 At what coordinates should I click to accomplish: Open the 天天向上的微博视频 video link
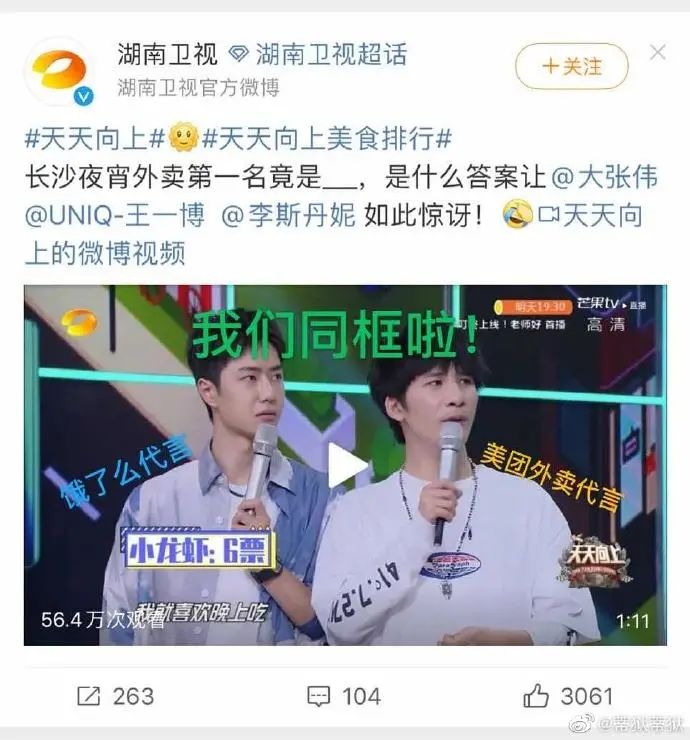600,215
